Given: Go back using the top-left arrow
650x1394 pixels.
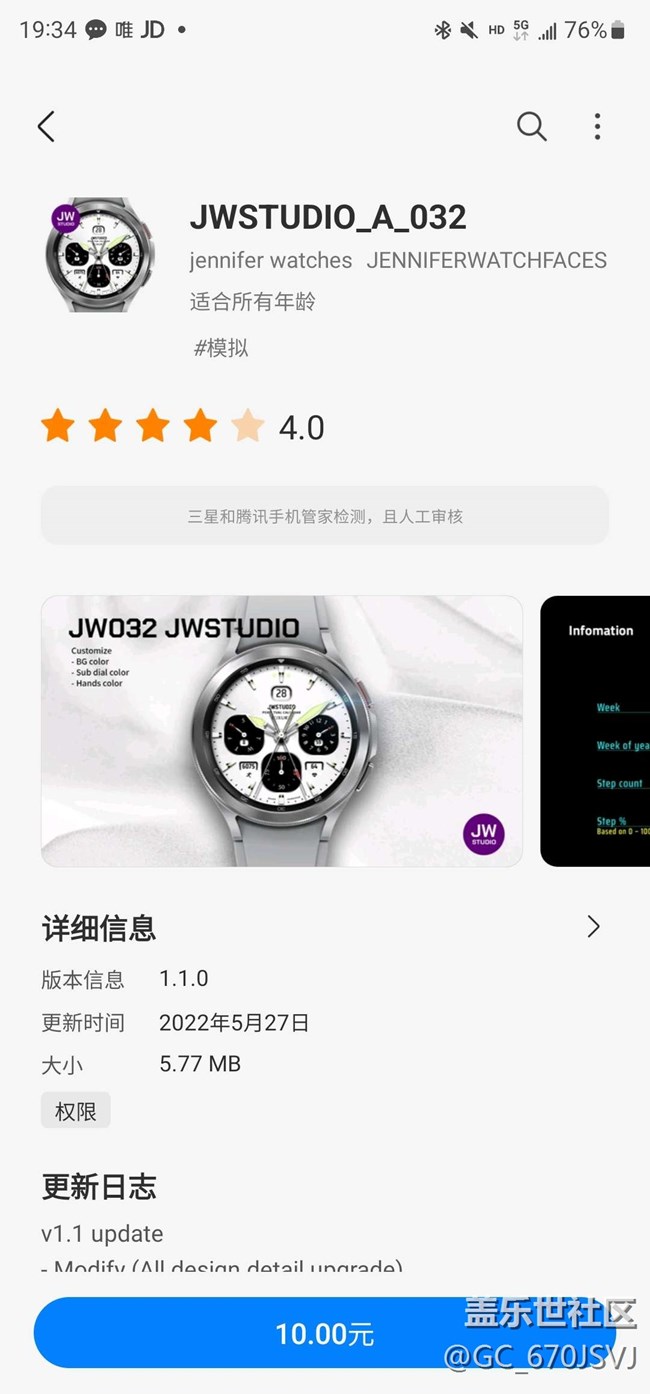Looking at the screenshot, I should 46,127.
